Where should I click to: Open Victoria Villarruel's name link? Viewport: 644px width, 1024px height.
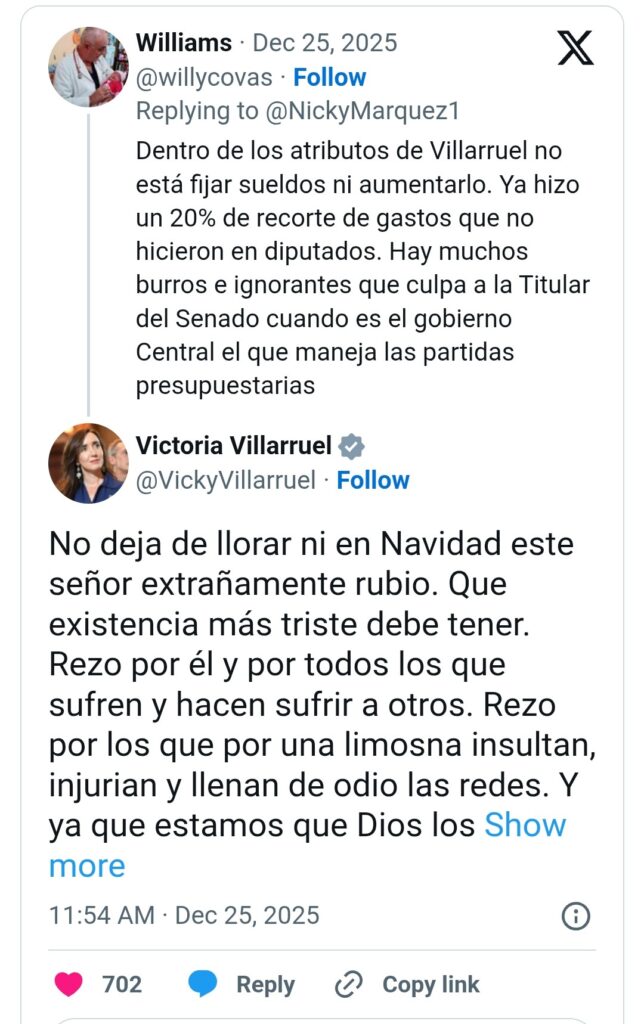pyautogui.click(x=236, y=445)
